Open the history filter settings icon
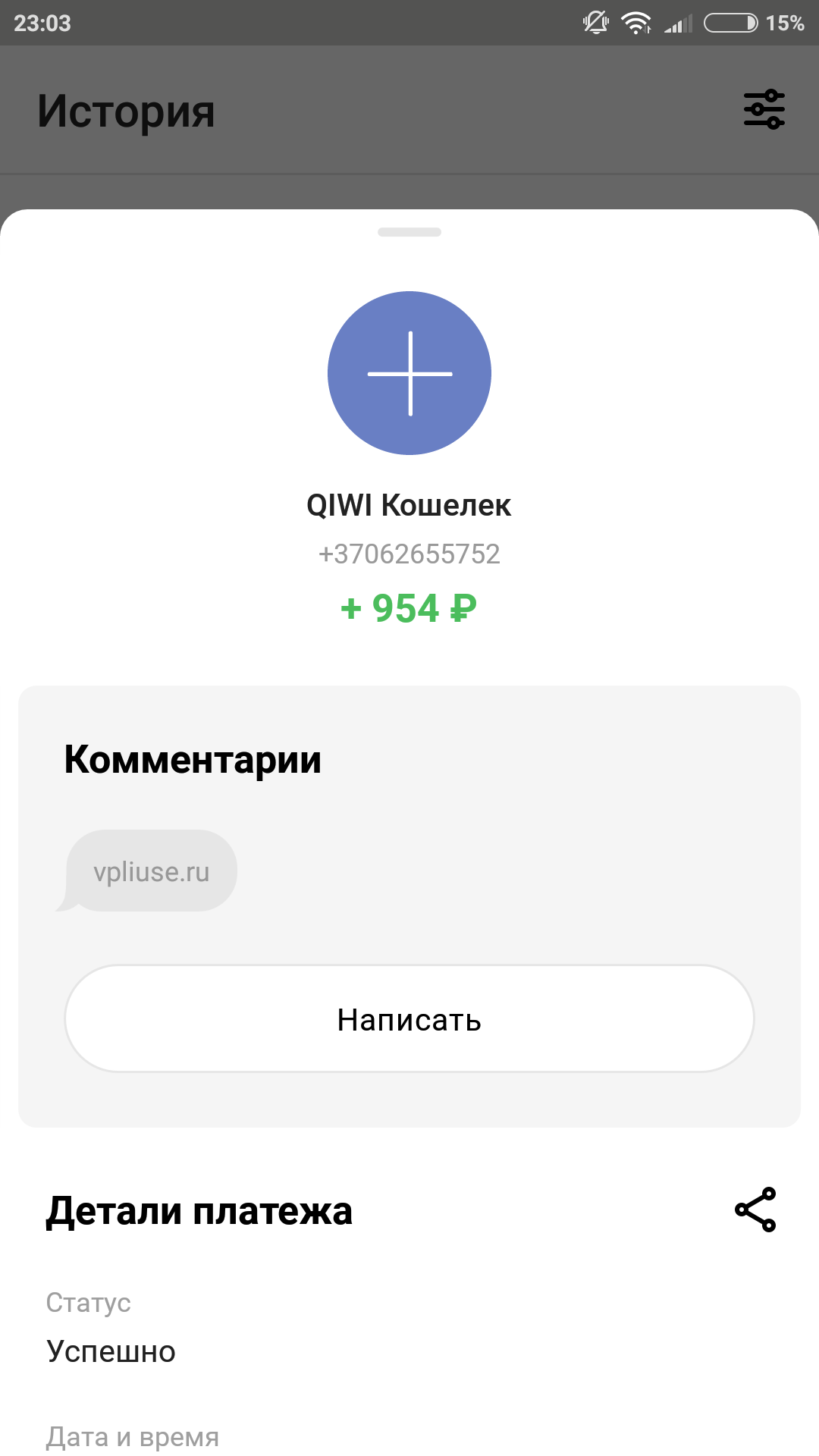 tap(764, 109)
